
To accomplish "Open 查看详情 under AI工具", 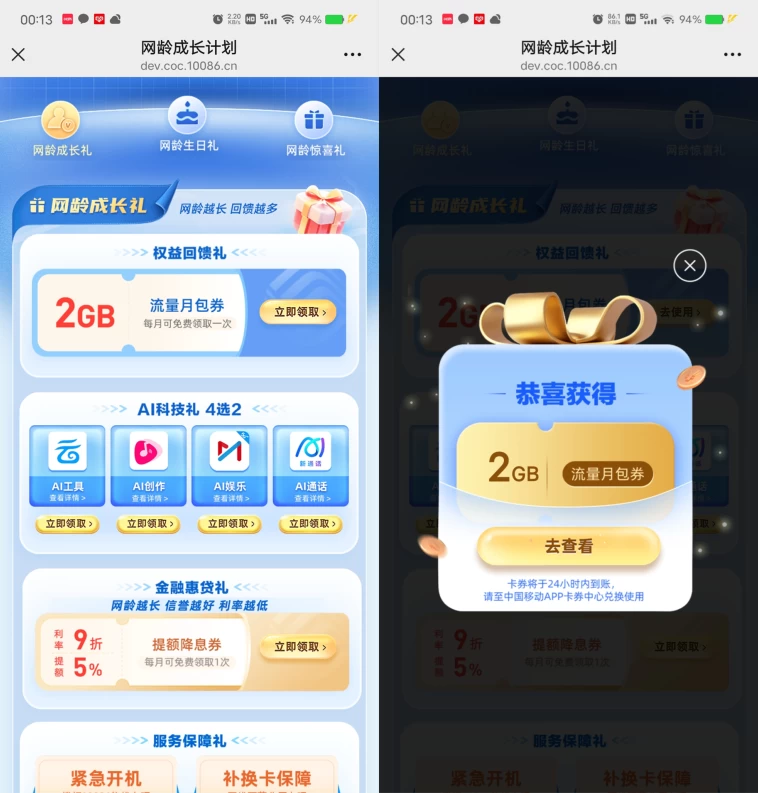I will click(x=65, y=496).
